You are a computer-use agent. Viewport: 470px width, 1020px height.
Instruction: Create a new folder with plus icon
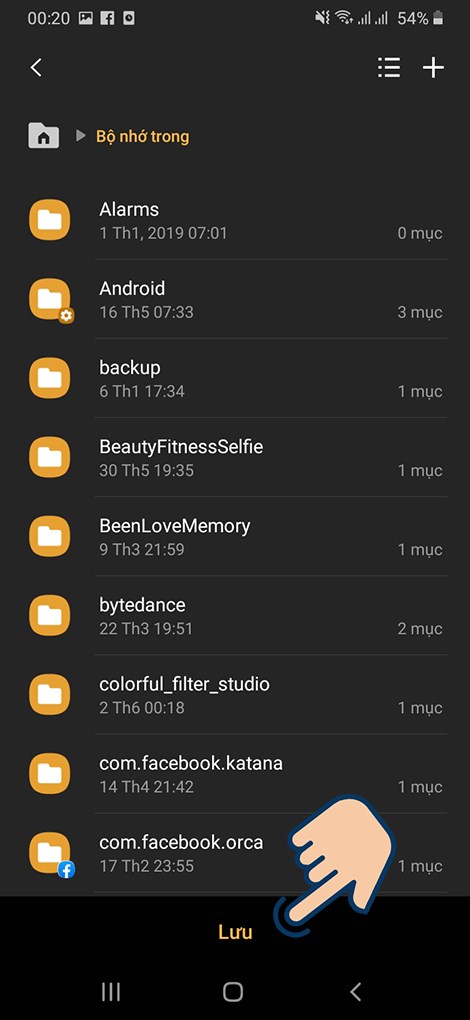click(x=433, y=67)
